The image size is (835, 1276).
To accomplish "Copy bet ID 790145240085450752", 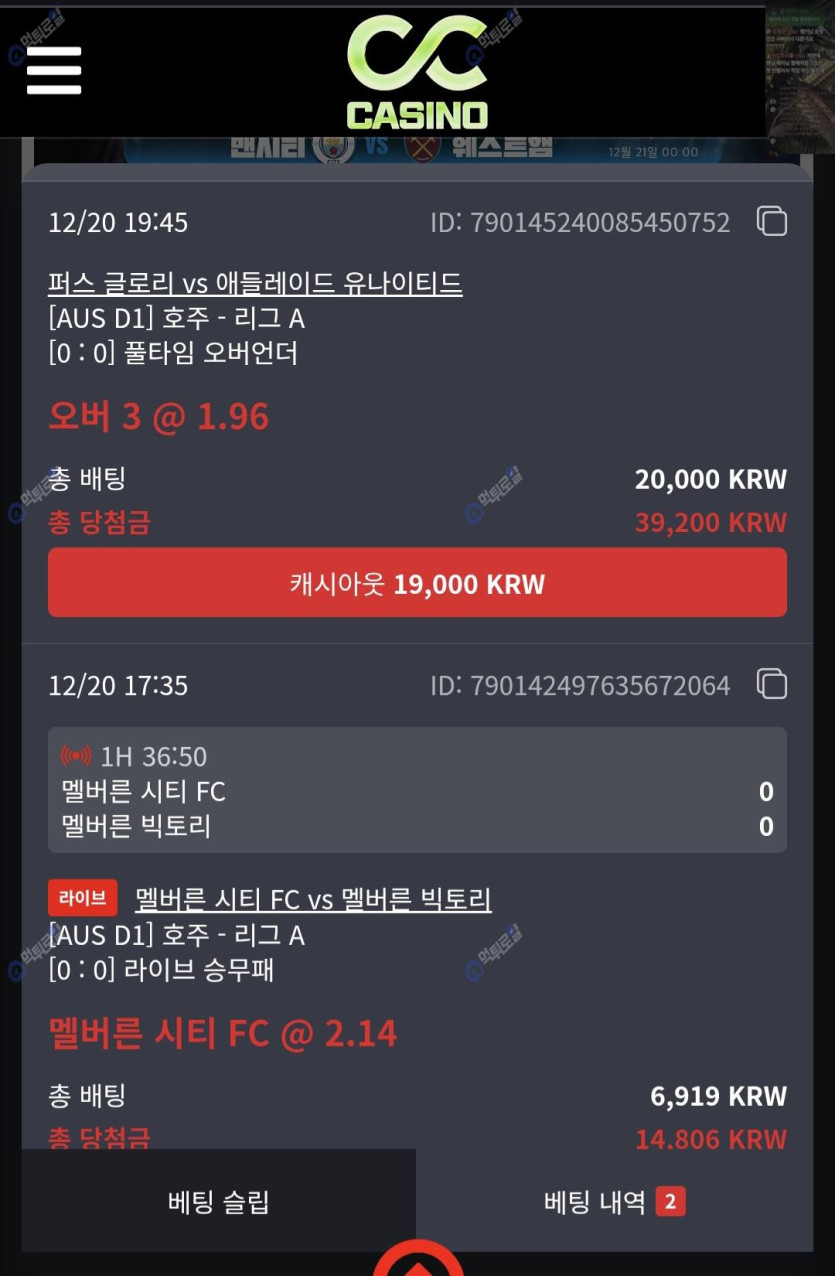I will coord(771,221).
